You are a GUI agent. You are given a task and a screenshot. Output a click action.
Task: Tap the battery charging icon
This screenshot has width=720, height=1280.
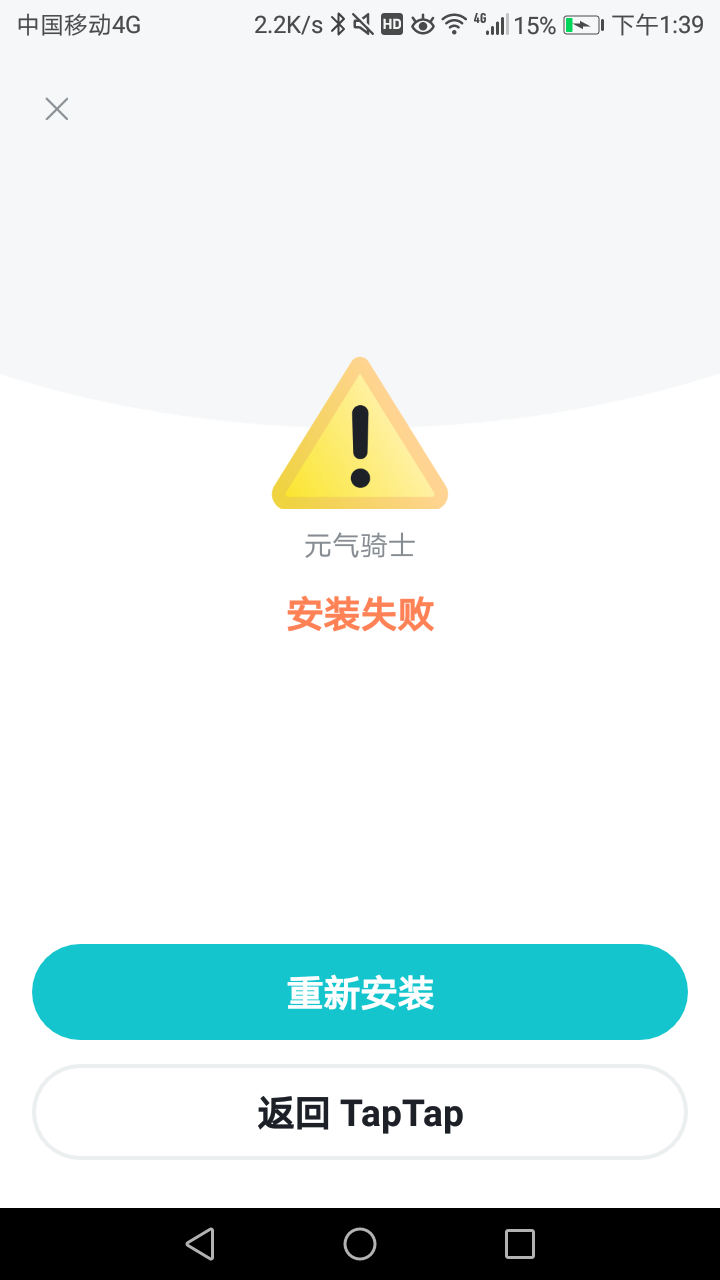click(584, 24)
